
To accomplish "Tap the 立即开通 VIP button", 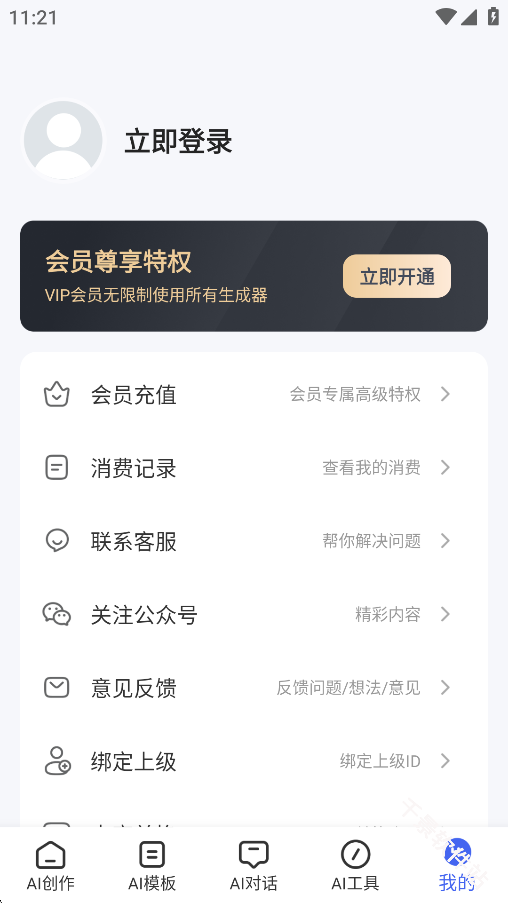I will coord(397,276).
